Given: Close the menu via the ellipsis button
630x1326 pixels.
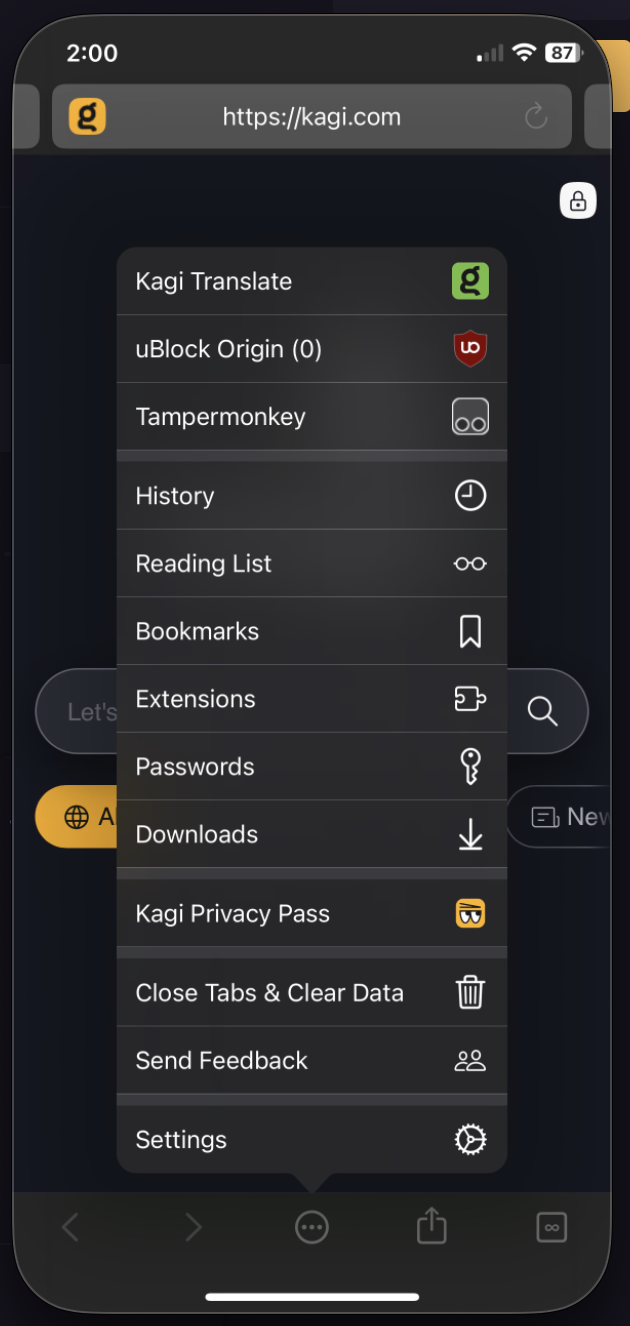Looking at the screenshot, I should coord(312,1227).
